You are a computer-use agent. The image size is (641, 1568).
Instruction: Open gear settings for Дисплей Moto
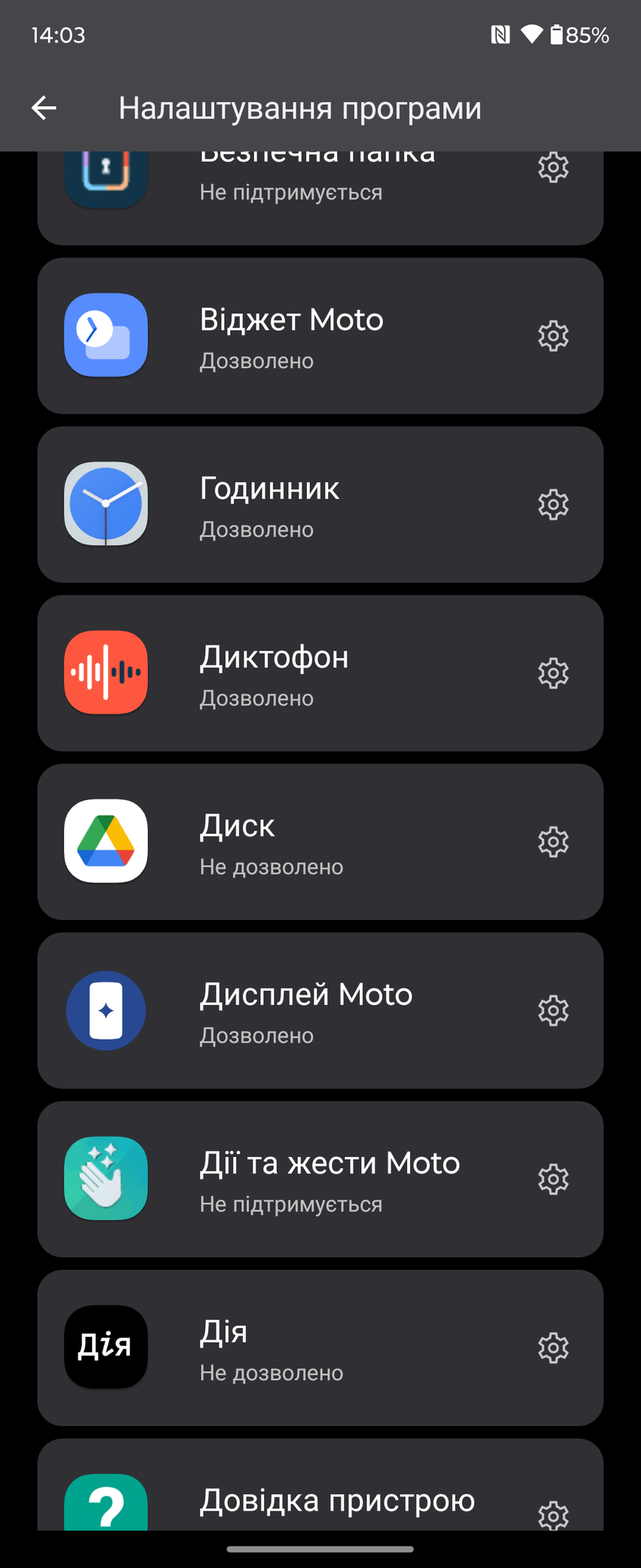click(x=553, y=1010)
